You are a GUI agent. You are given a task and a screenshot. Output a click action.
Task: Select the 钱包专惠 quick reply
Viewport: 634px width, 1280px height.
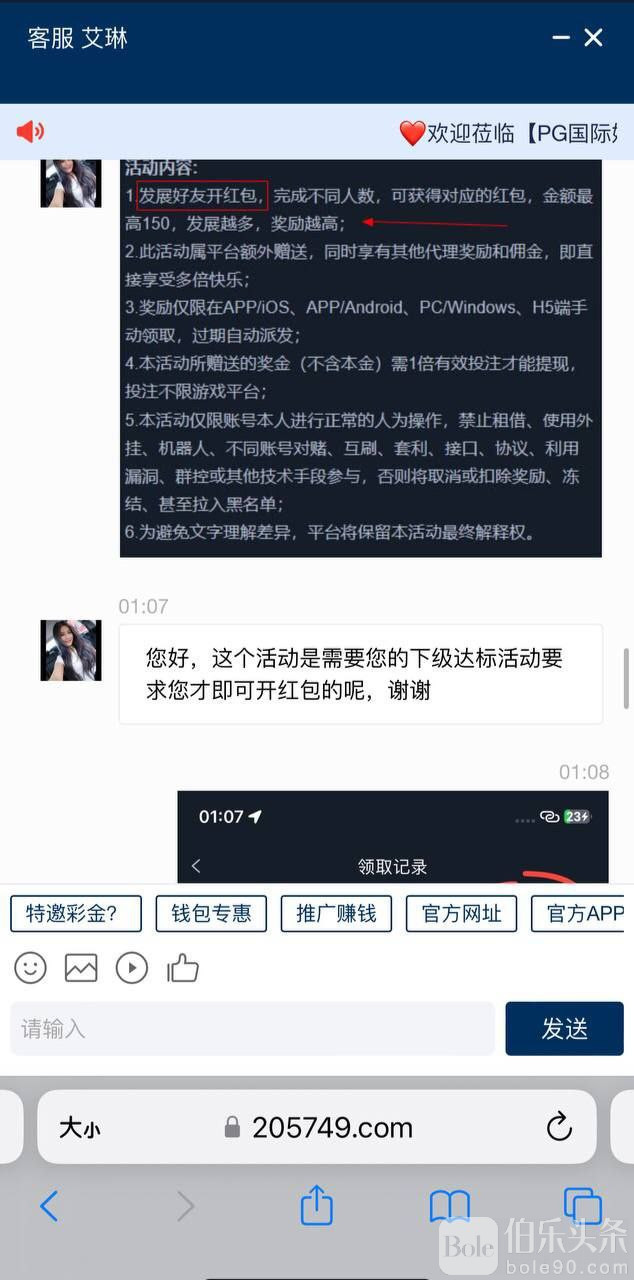click(211, 913)
